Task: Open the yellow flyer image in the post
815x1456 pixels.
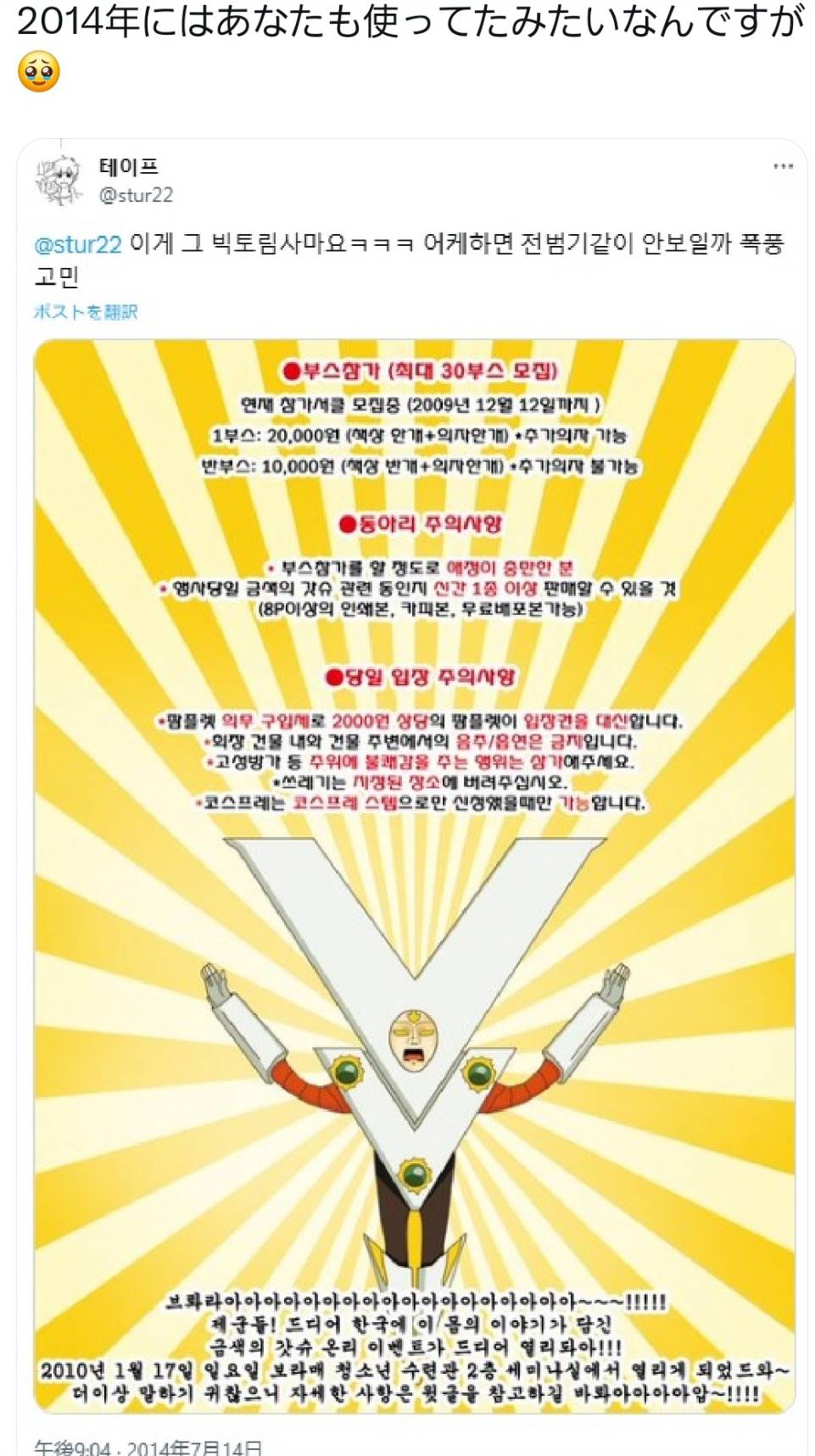Action: pos(414,875)
